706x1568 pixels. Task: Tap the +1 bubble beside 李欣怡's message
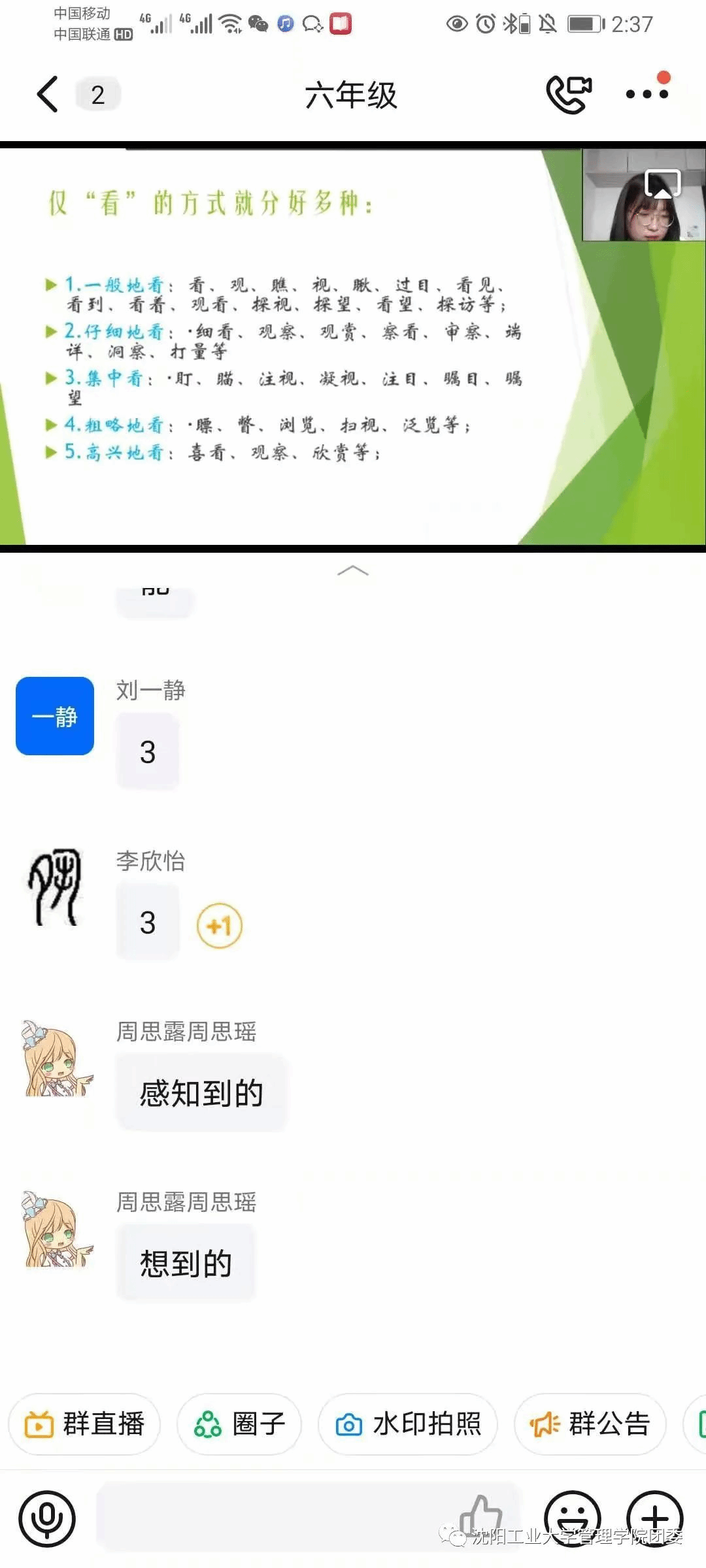(x=220, y=926)
